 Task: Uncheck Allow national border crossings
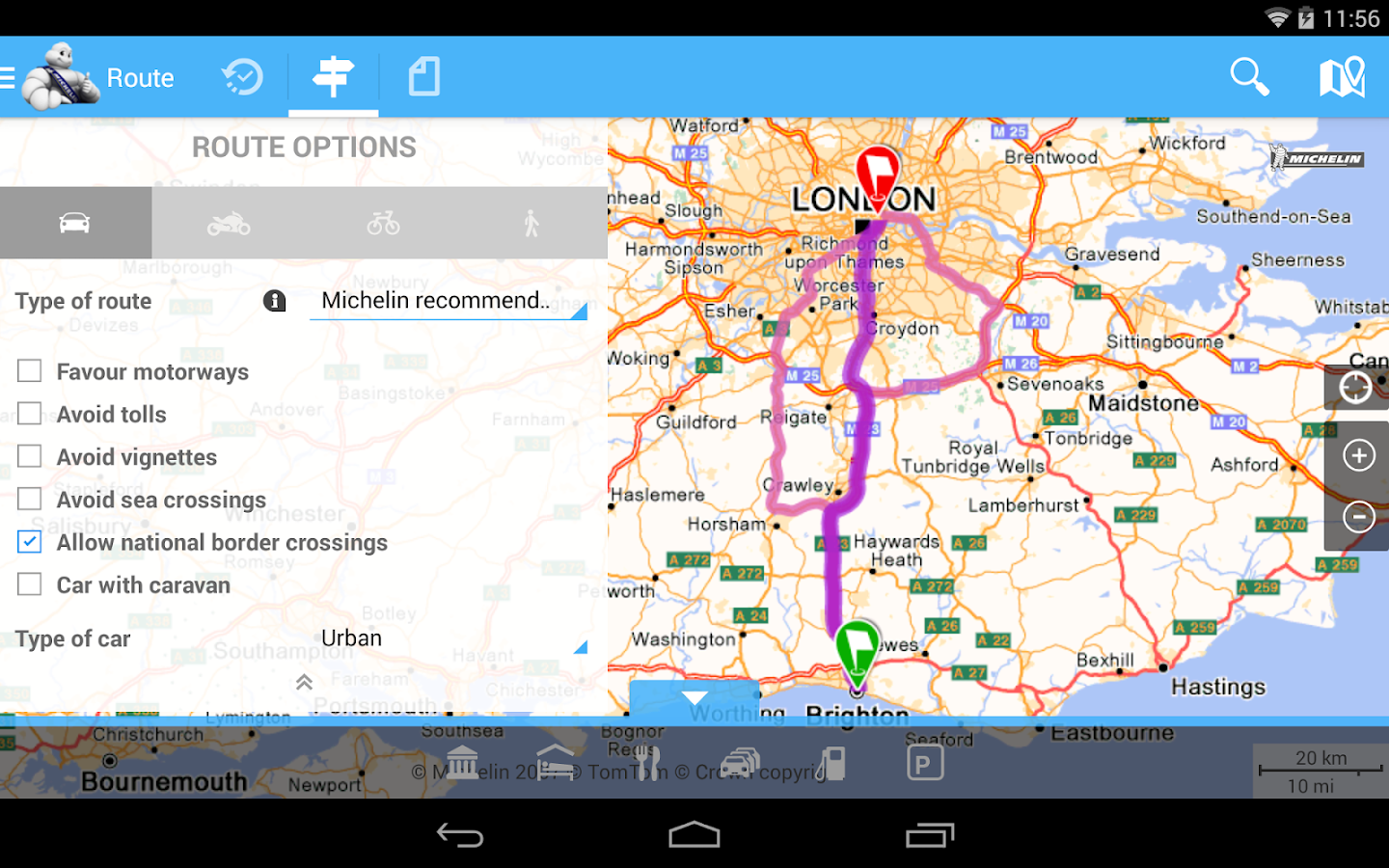point(30,542)
